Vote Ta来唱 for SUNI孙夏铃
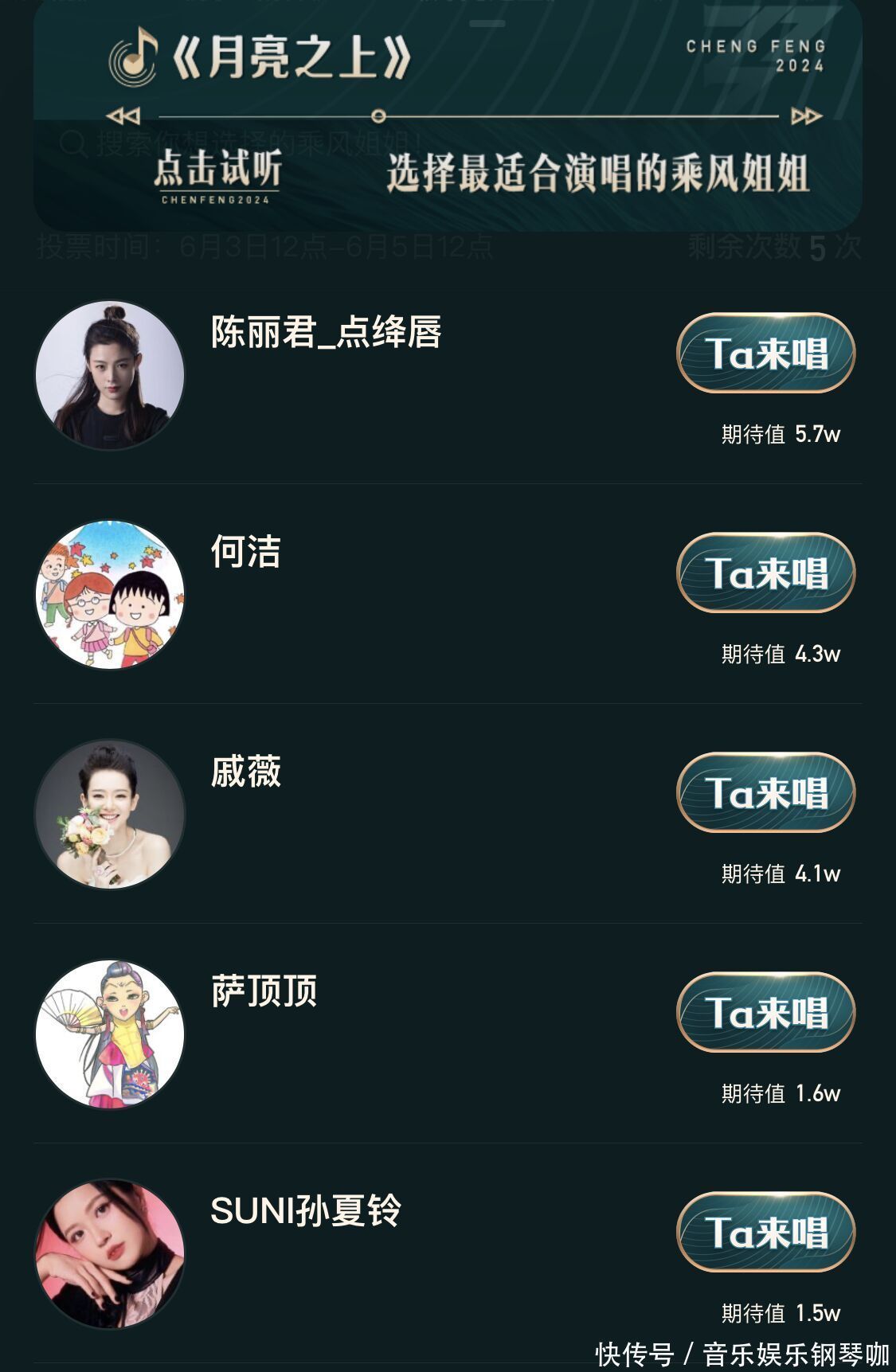896x1372 pixels. click(765, 1232)
